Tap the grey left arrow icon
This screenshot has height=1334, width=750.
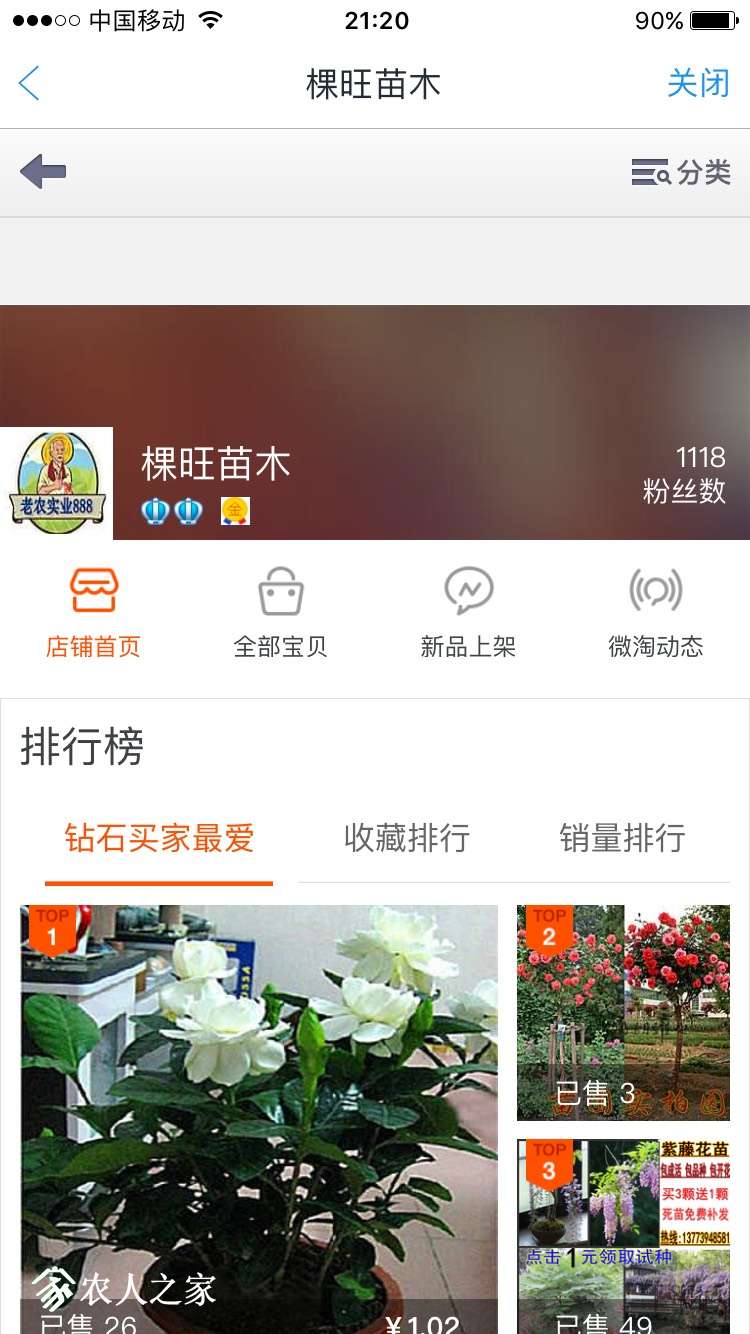[43, 172]
